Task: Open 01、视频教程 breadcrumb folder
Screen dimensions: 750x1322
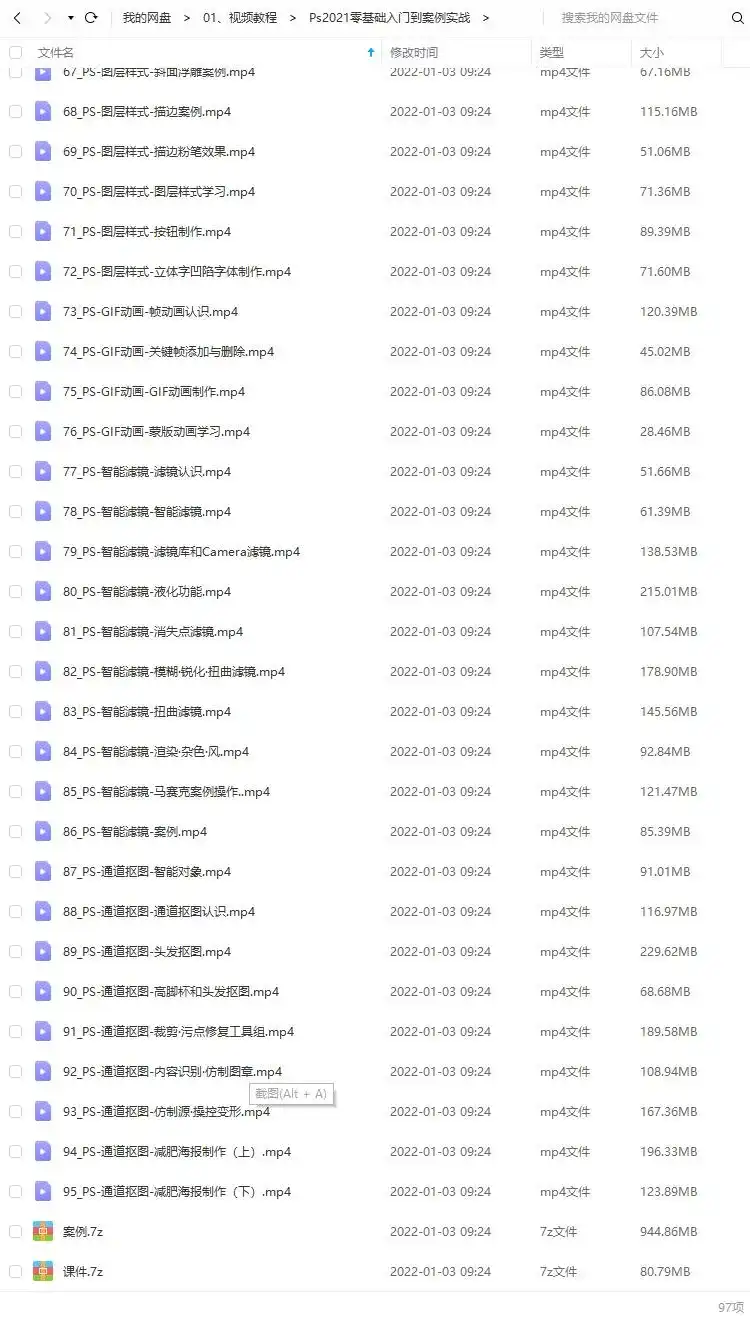Action: (x=239, y=18)
